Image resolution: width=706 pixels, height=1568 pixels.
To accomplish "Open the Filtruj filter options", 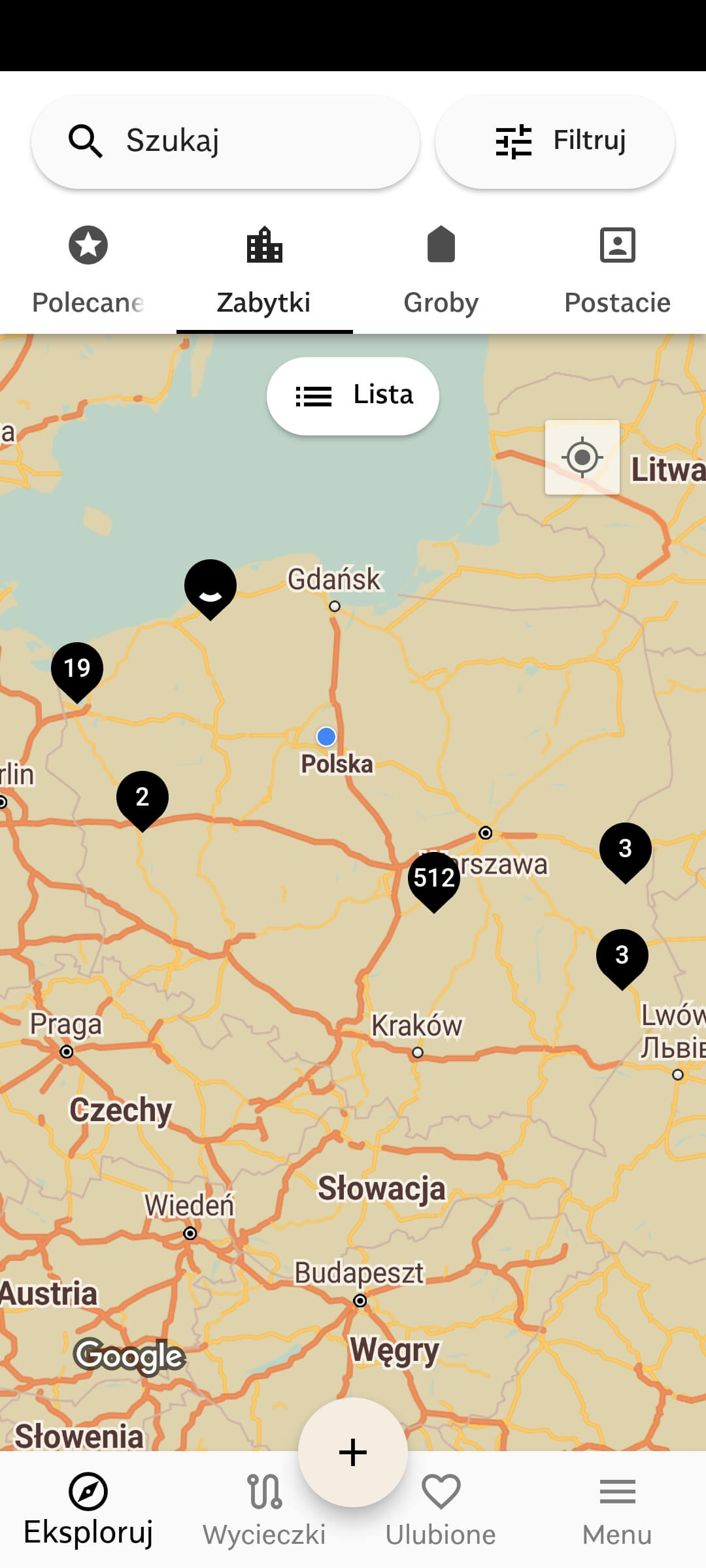I will click(554, 141).
